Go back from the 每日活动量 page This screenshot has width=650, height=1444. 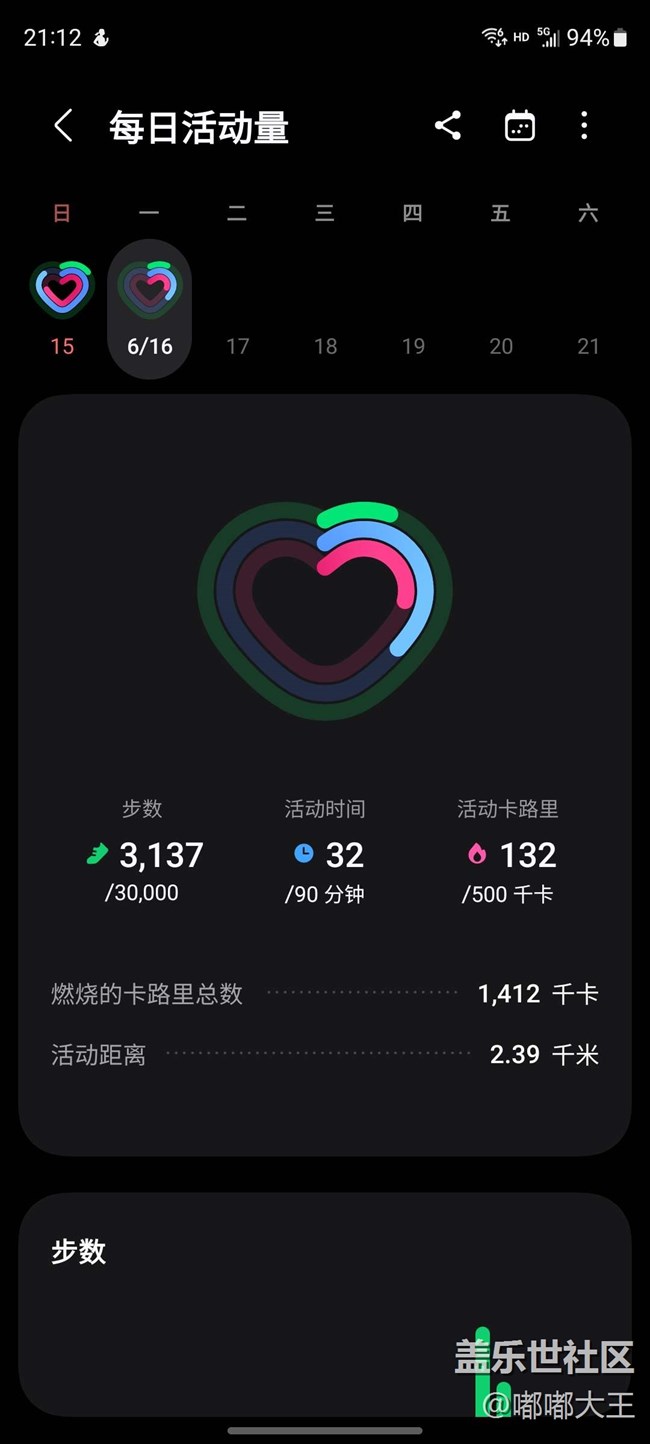click(x=63, y=126)
